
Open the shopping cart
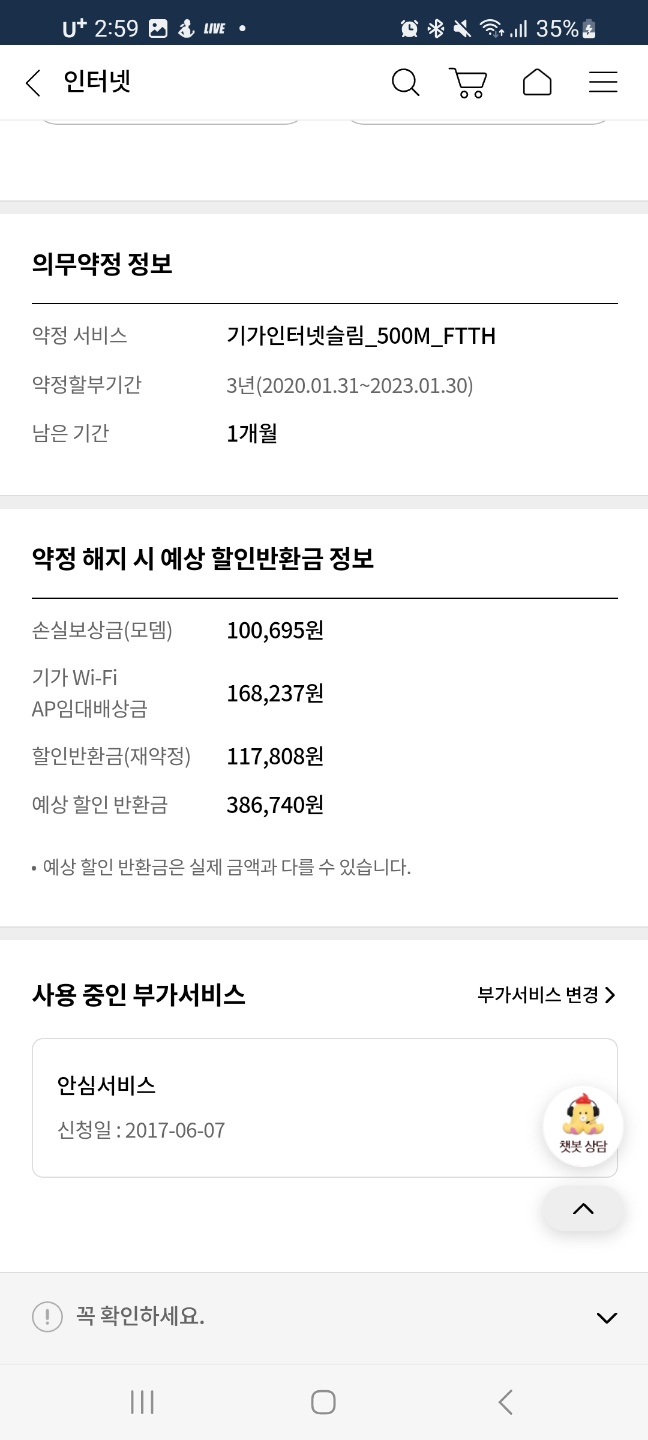[x=468, y=83]
